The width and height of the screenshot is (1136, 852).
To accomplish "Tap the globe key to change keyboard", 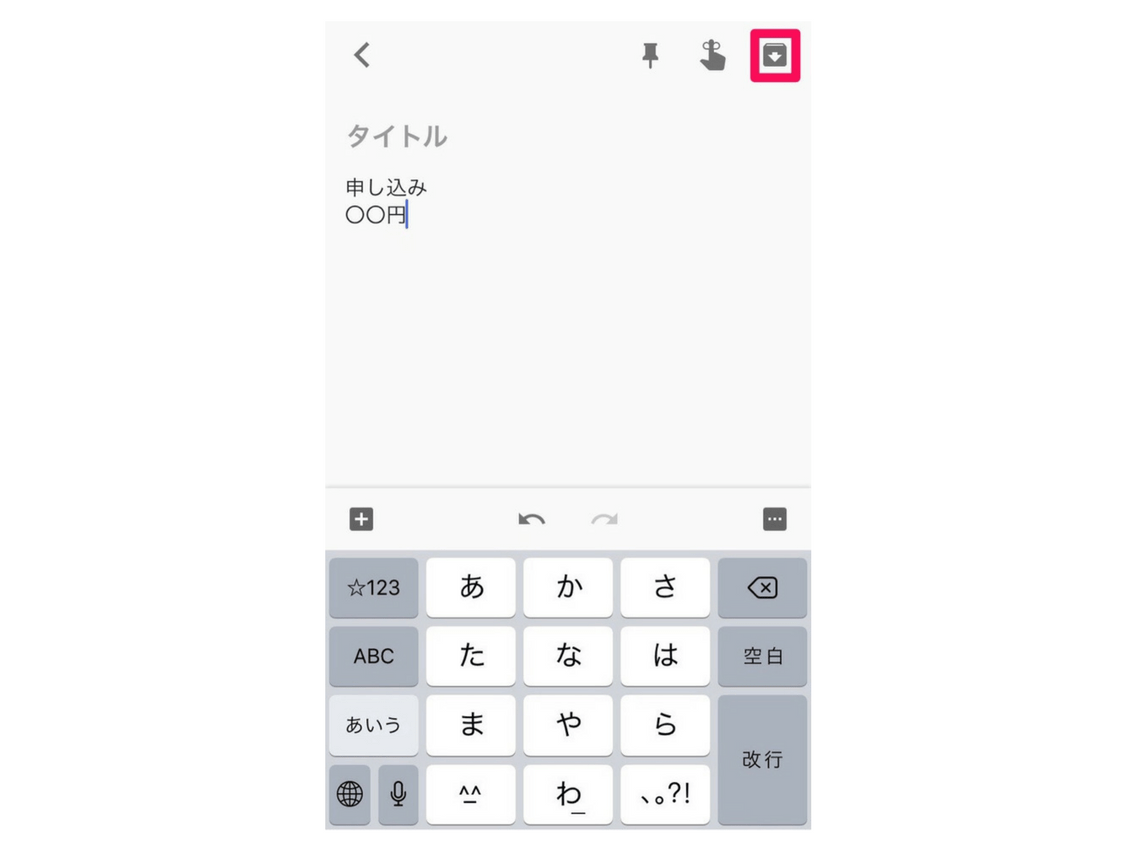I will pos(350,794).
